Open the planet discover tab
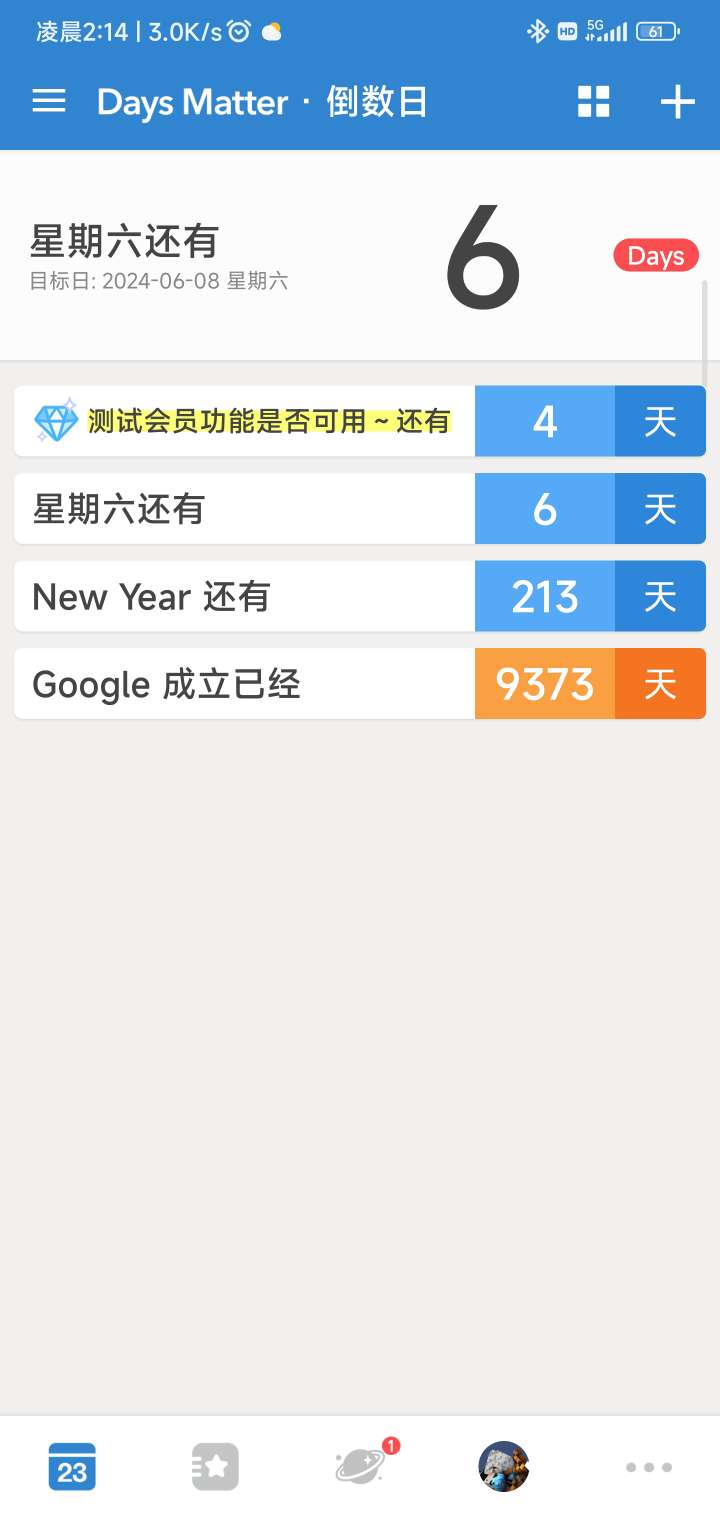The image size is (720, 1515). tap(361, 1467)
